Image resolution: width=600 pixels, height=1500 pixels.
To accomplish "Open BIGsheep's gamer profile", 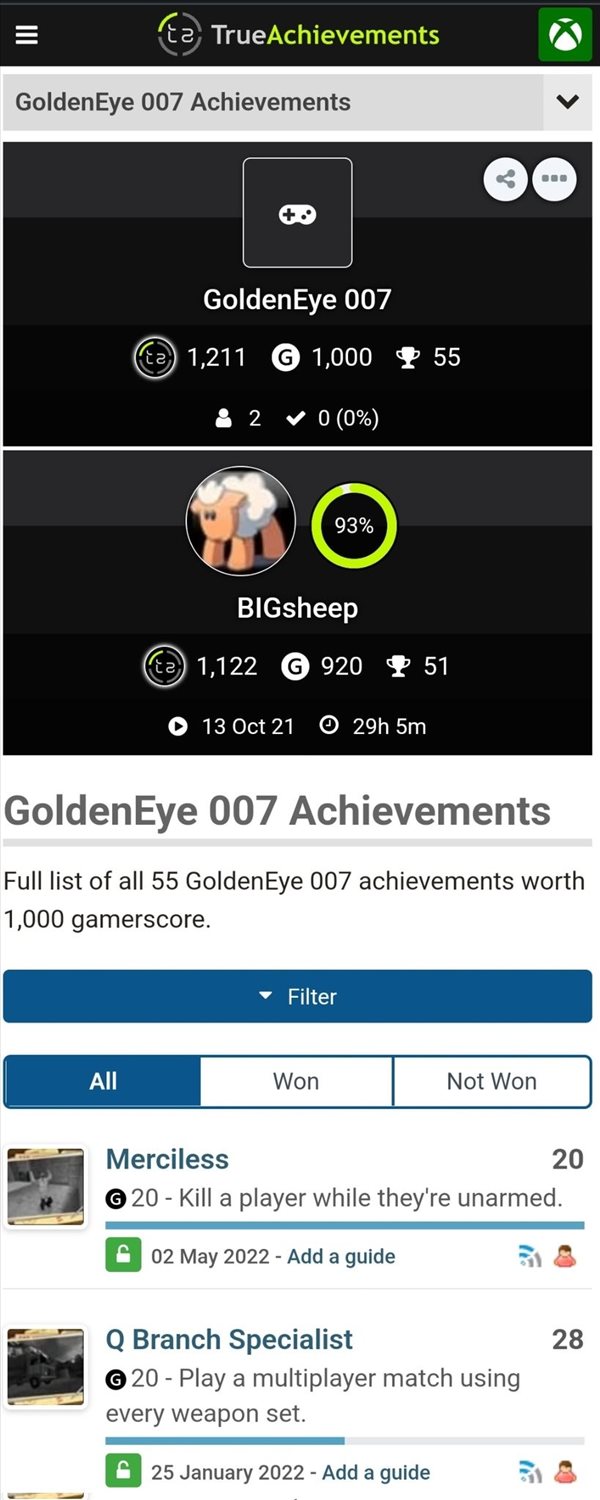I will (x=297, y=608).
